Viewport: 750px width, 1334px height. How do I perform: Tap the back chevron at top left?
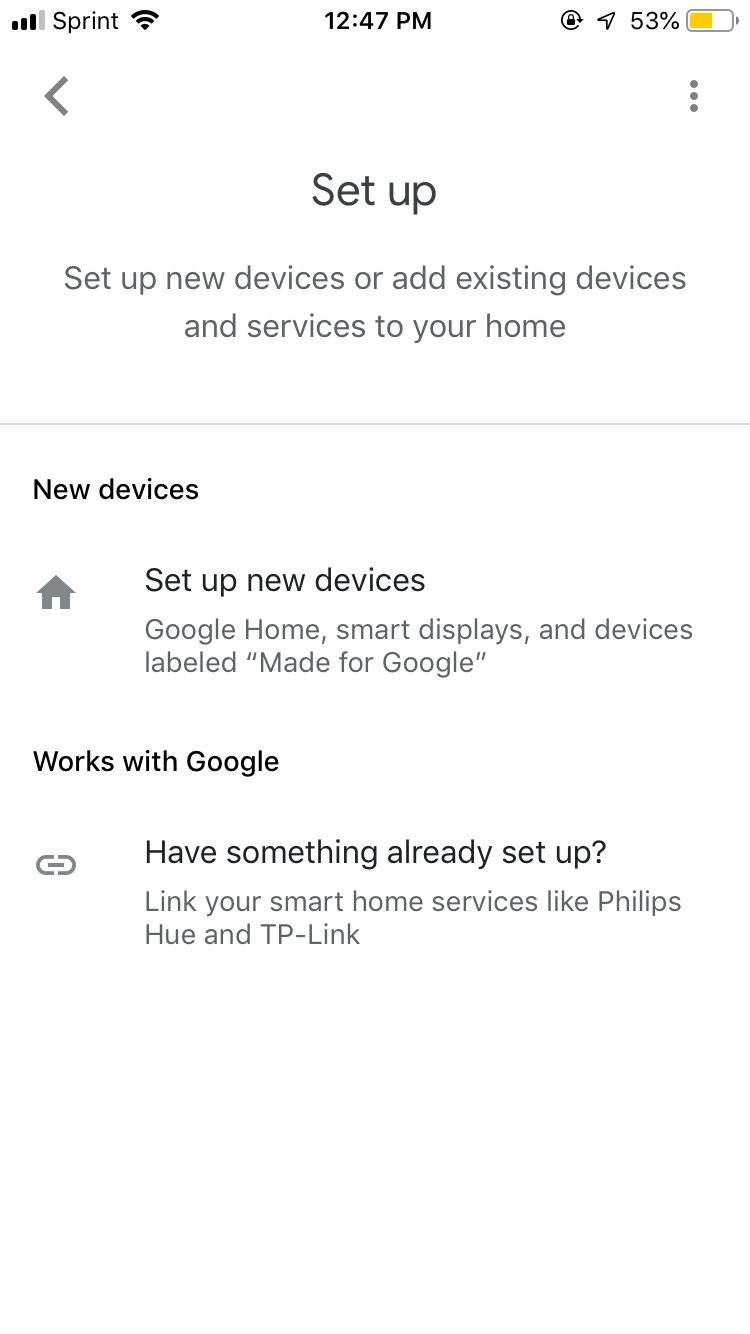tap(56, 96)
